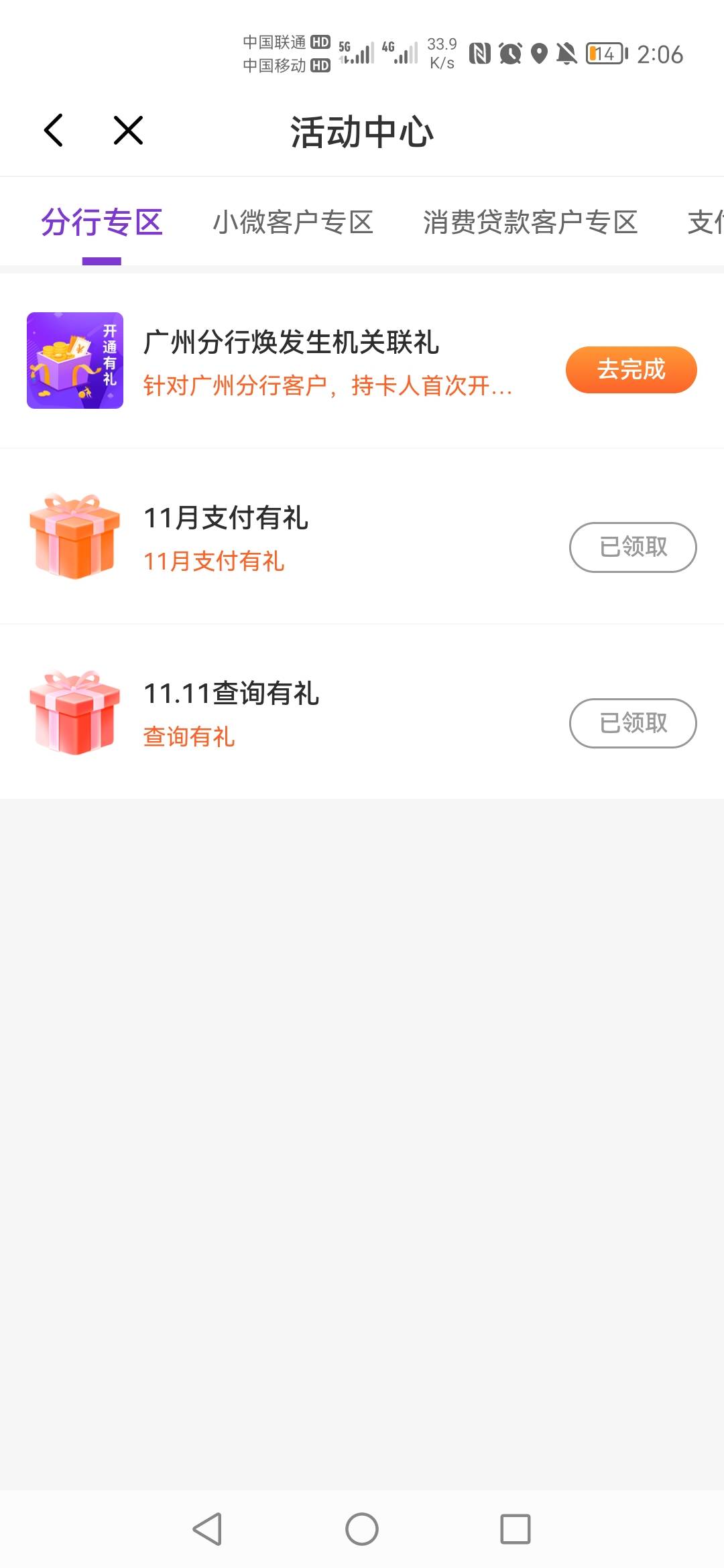Image resolution: width=724 pixels, height=1568 pixels.
Task: Tap 已领取 for 11.11查询有礼
Action: (633, 723)
